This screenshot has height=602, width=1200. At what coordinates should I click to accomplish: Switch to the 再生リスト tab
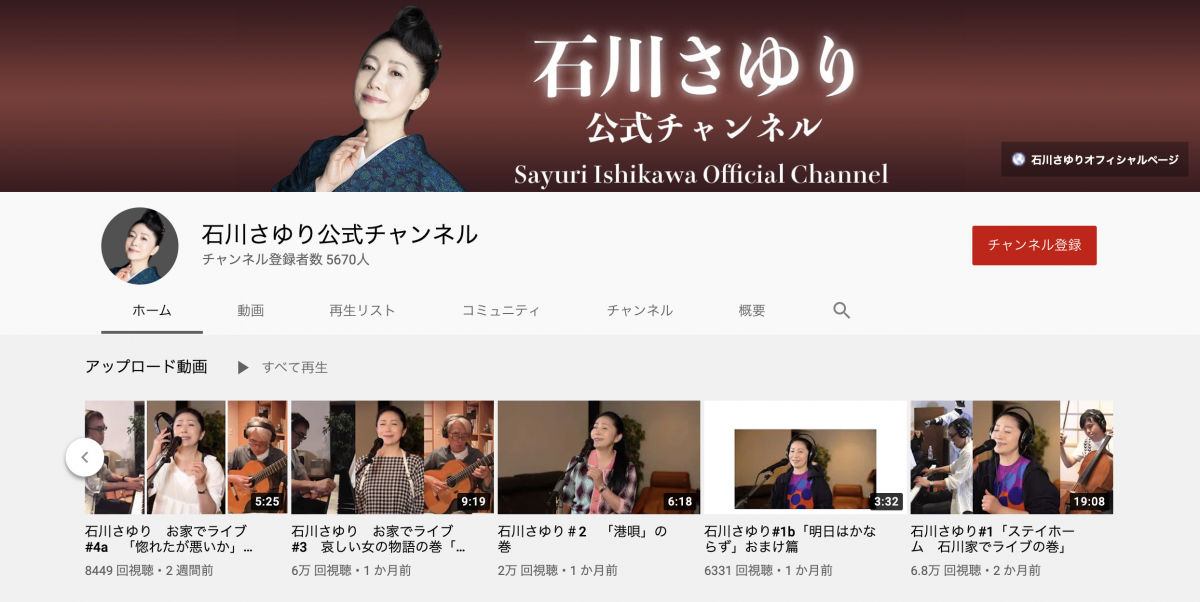click(362, 310)
